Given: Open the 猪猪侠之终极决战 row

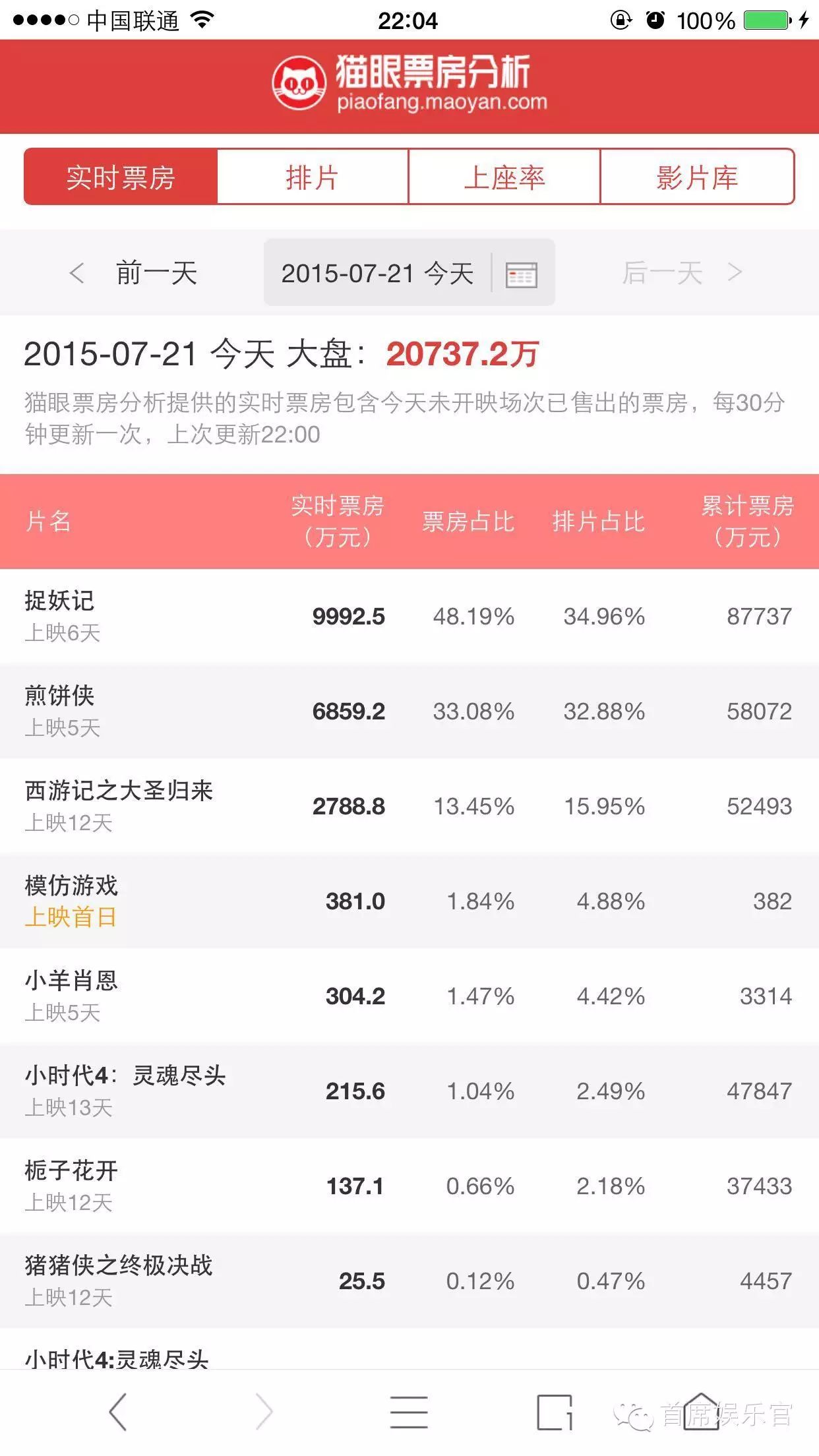Looking at the screenshot, I should point(409,1281).
